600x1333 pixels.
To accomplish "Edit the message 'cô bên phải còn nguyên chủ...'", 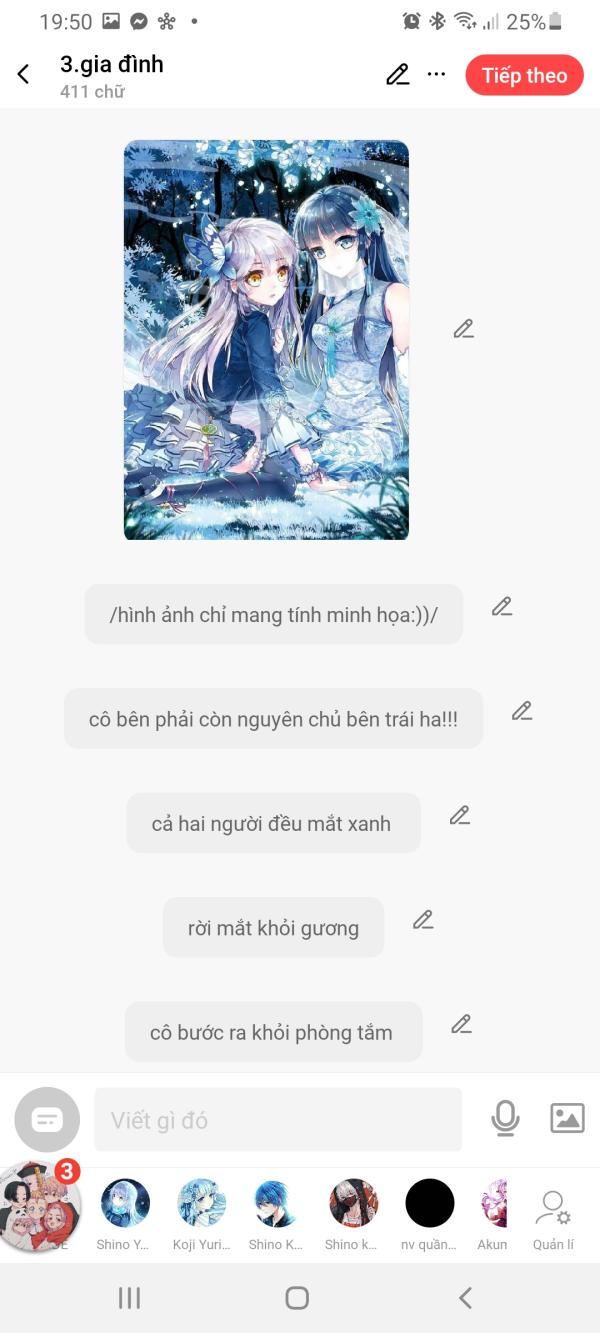I will coord(522,711).
